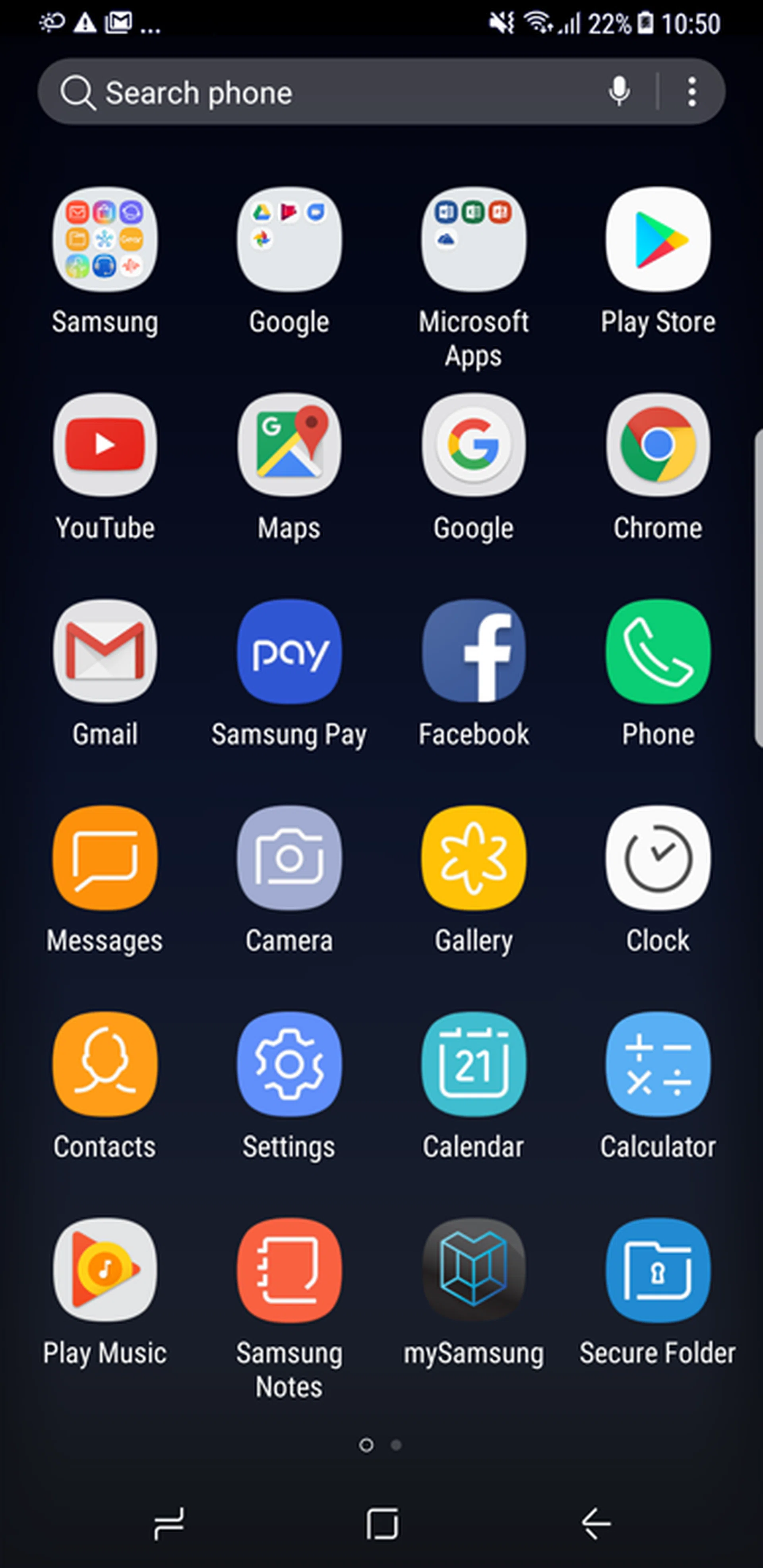This screenshot has height=1568, width=763.
Task: Open the three-dot overflow menu
Action: 692,92
